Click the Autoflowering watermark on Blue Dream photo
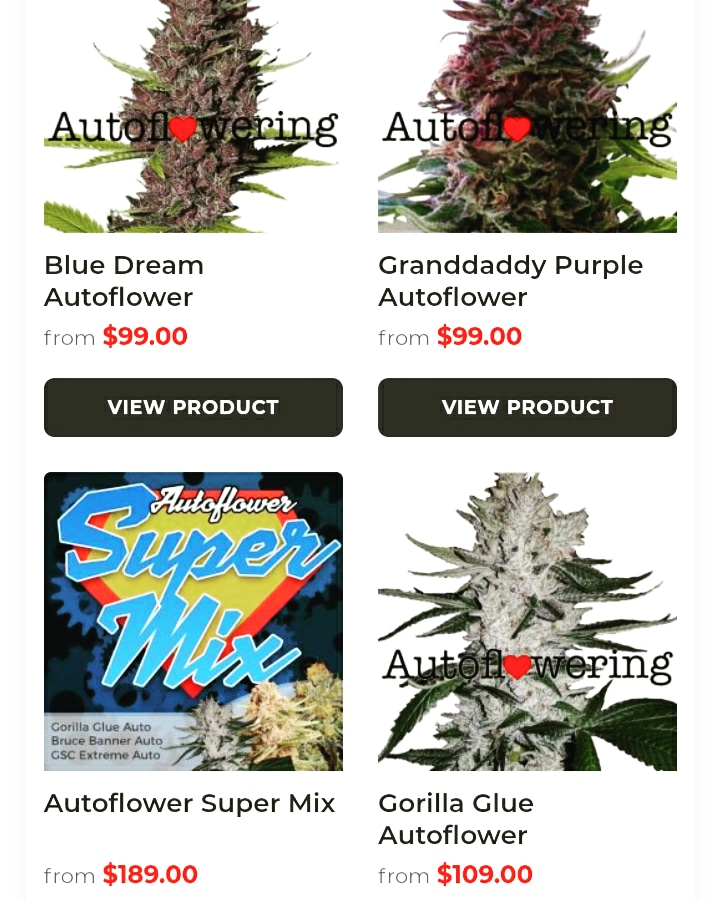 192,127
